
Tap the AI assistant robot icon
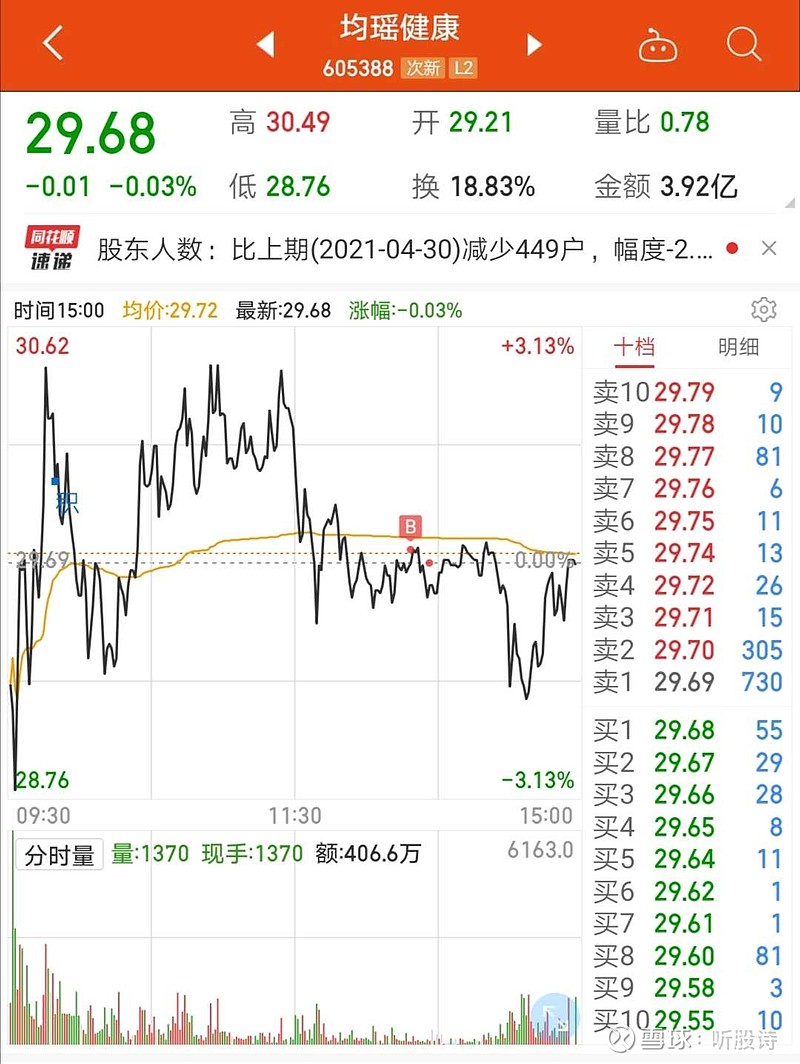click(659, 44)
